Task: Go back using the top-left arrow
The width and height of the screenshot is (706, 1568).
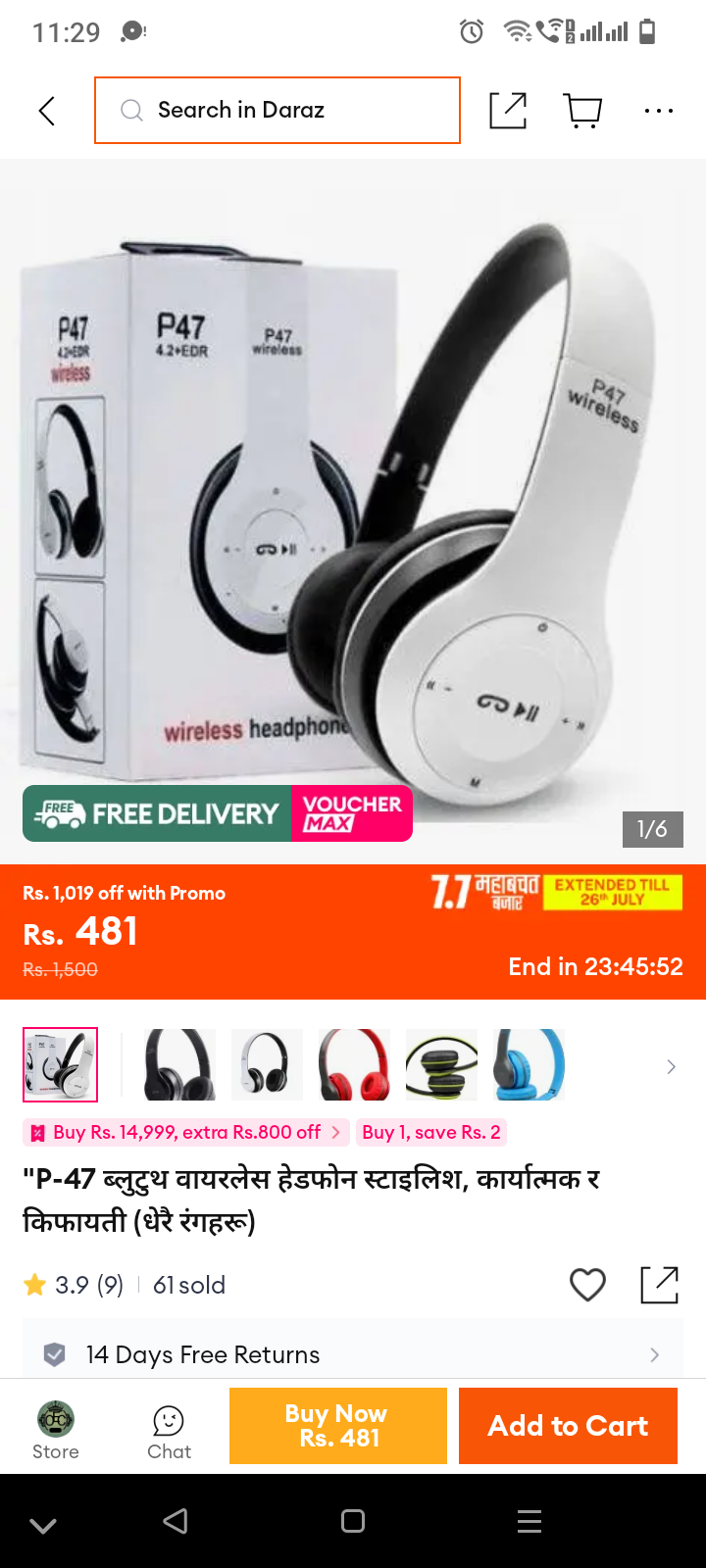Action: (46, 111)
